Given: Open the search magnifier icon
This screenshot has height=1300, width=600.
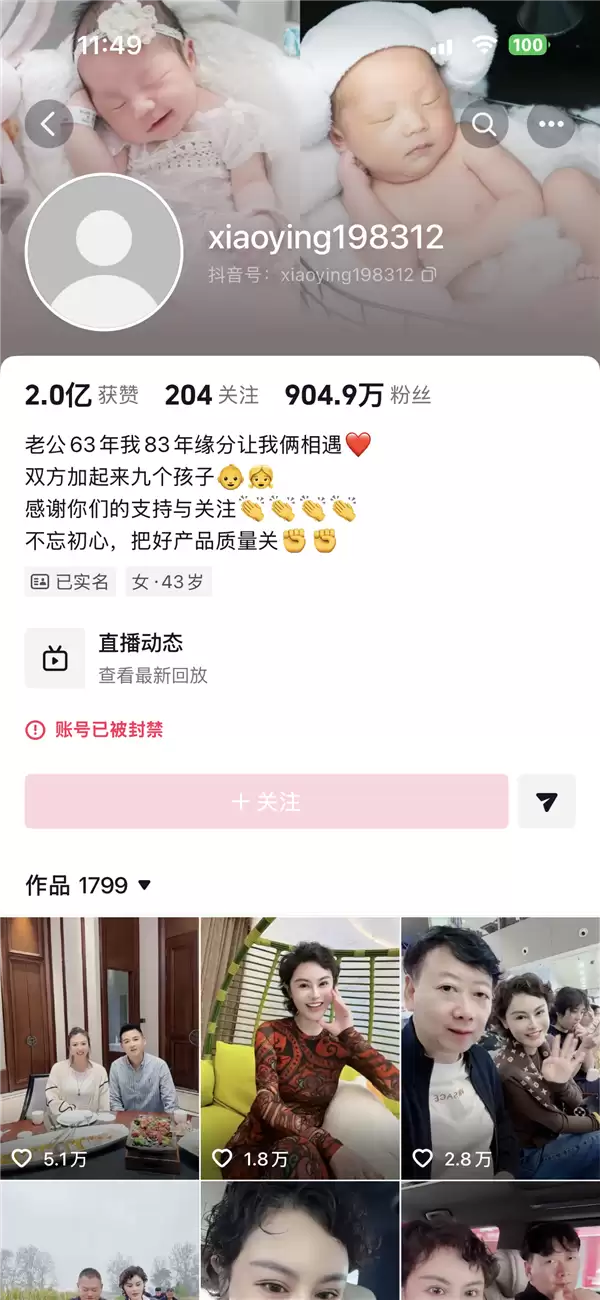Looking at the screenshot, I should click(484, 124).
